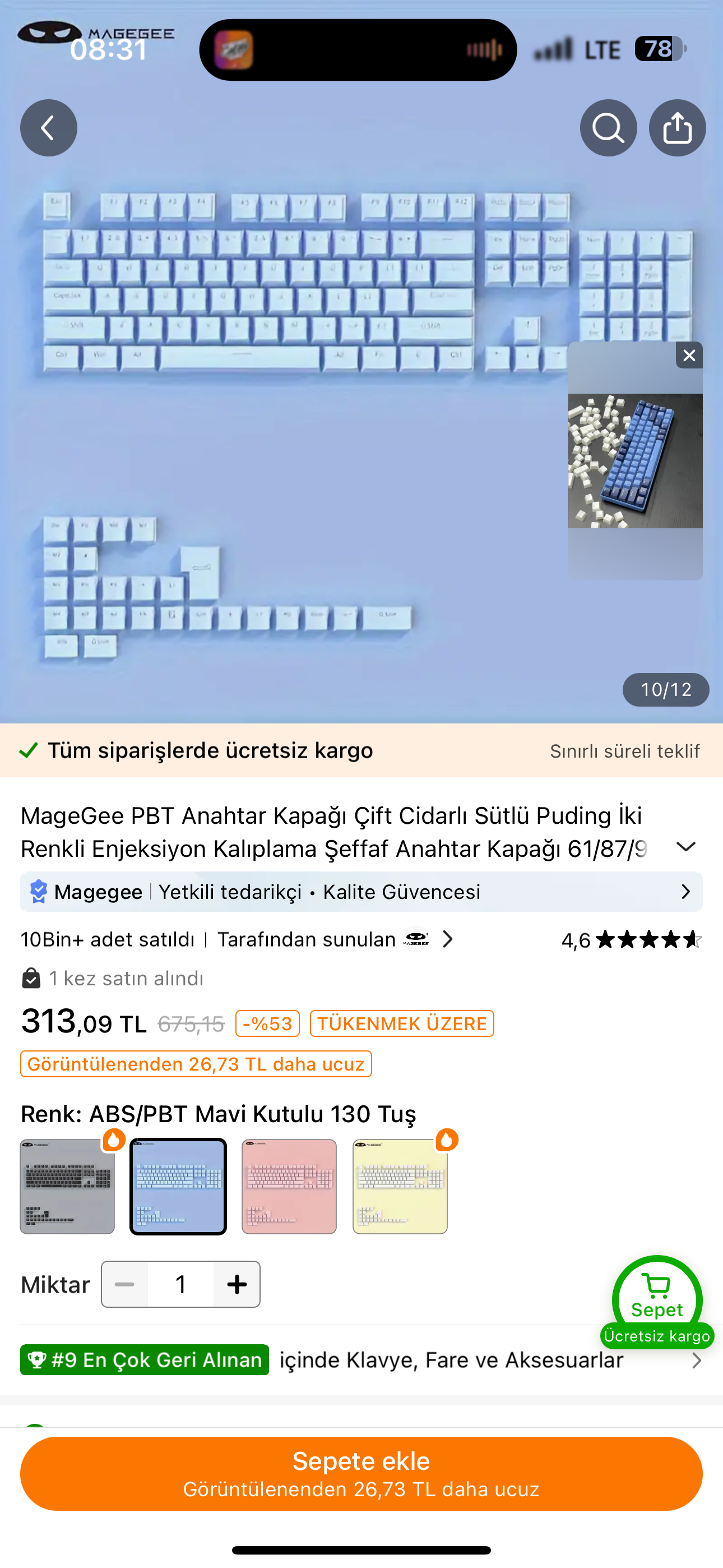Decrease the quantity with minus button
Screen dimensions: 723x1568
pos(125,1284)
